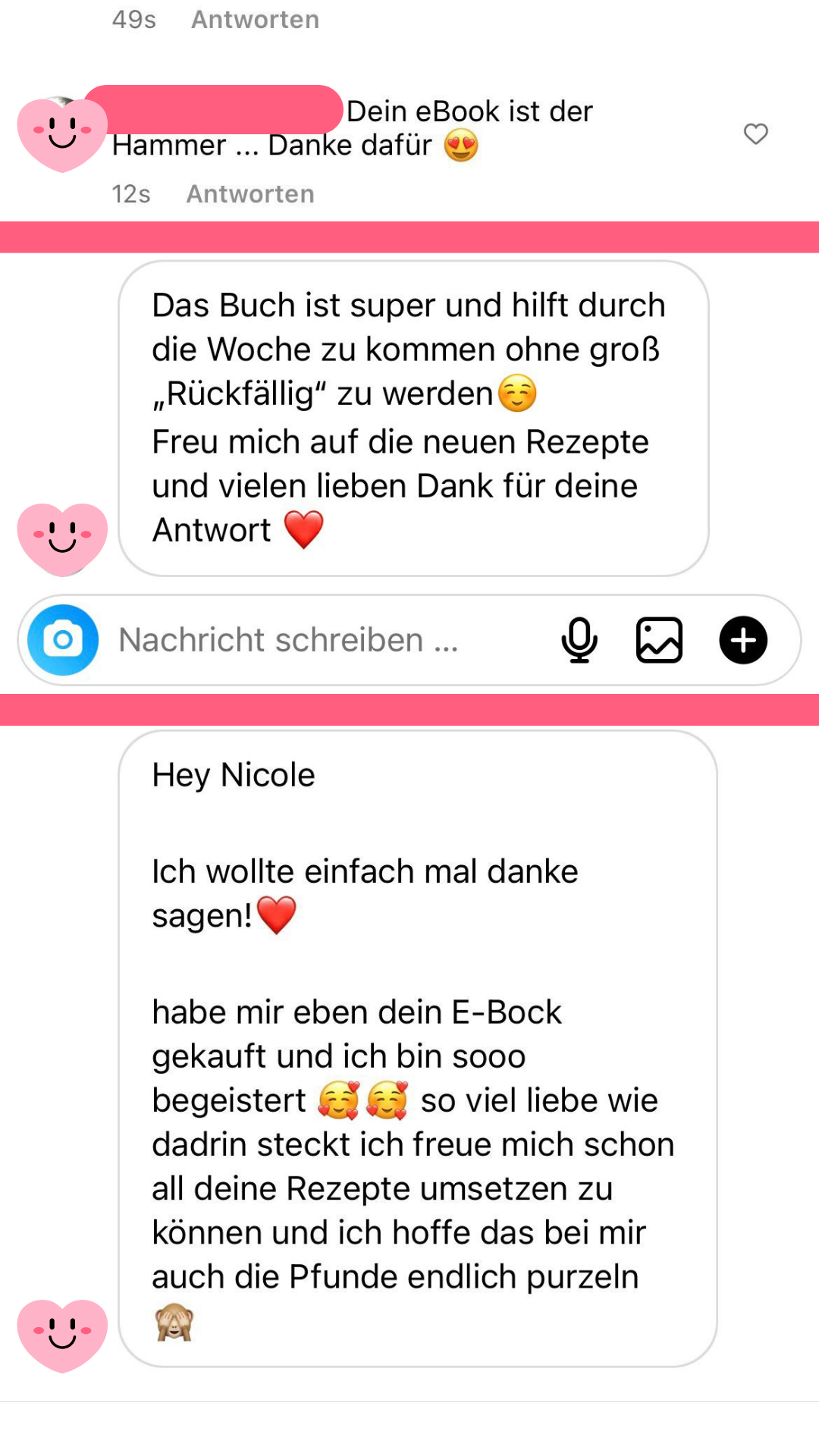Tap Antworten below the eBook comment
Viewport: 819px width, 1456px height.
[x=251, y=193]
